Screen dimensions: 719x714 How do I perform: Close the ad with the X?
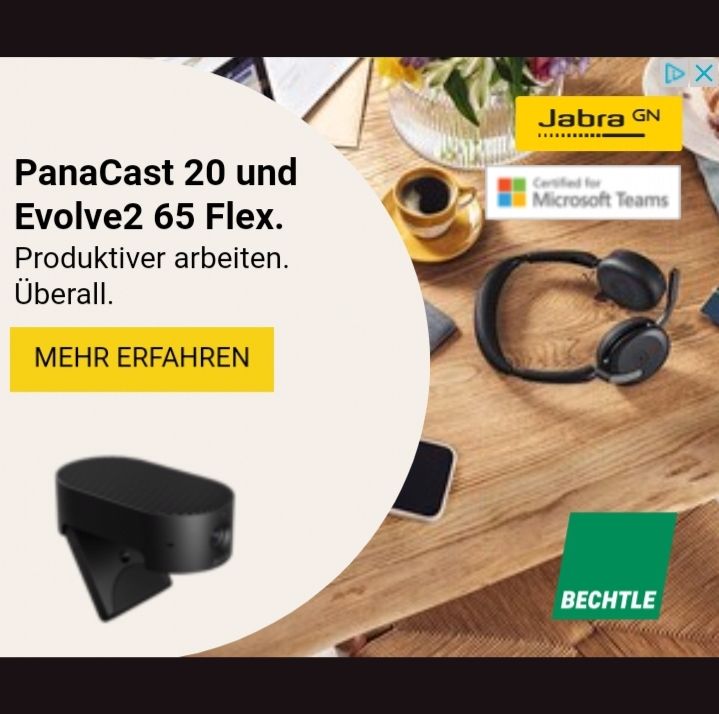703,73
